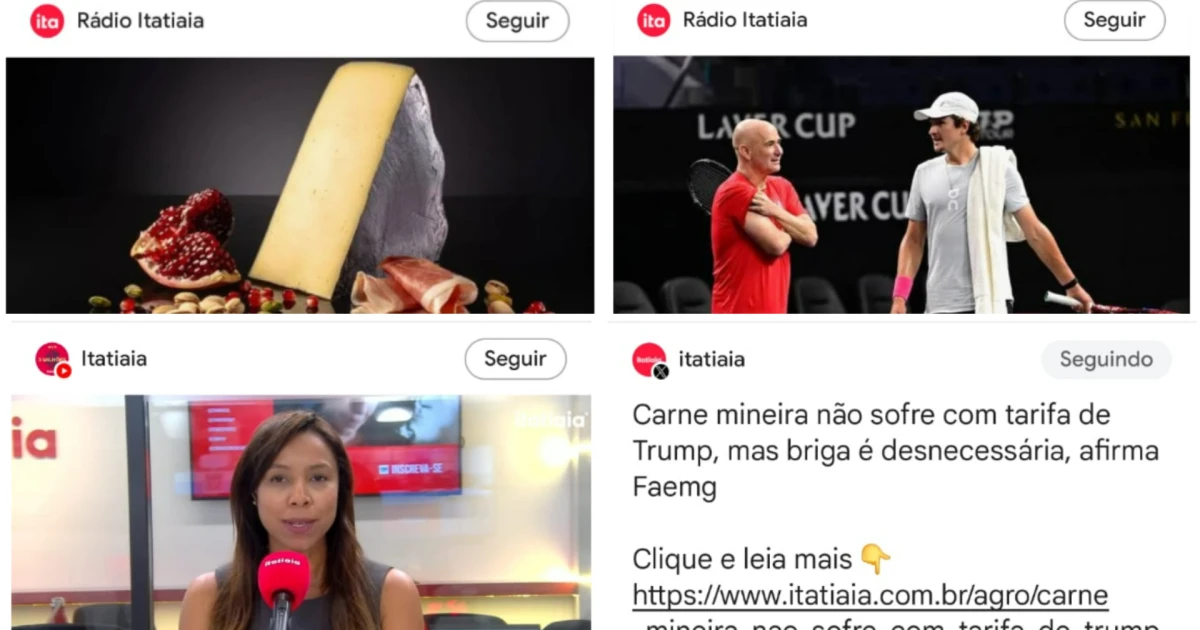Open the Laver Cup tennis article
Viewport: 1200px width, 630px height.
coord(900,186)
